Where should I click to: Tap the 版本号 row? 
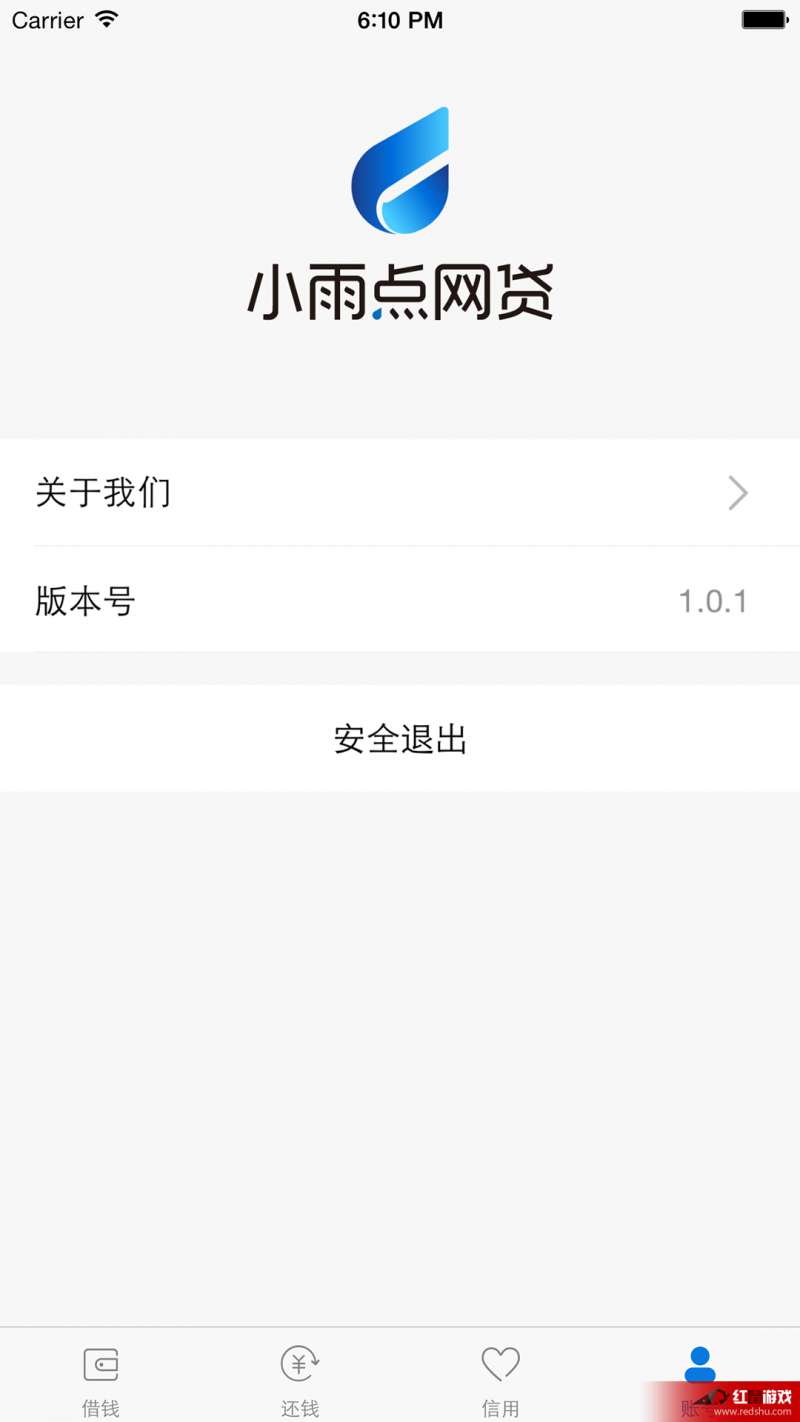[x=400, y=601]
